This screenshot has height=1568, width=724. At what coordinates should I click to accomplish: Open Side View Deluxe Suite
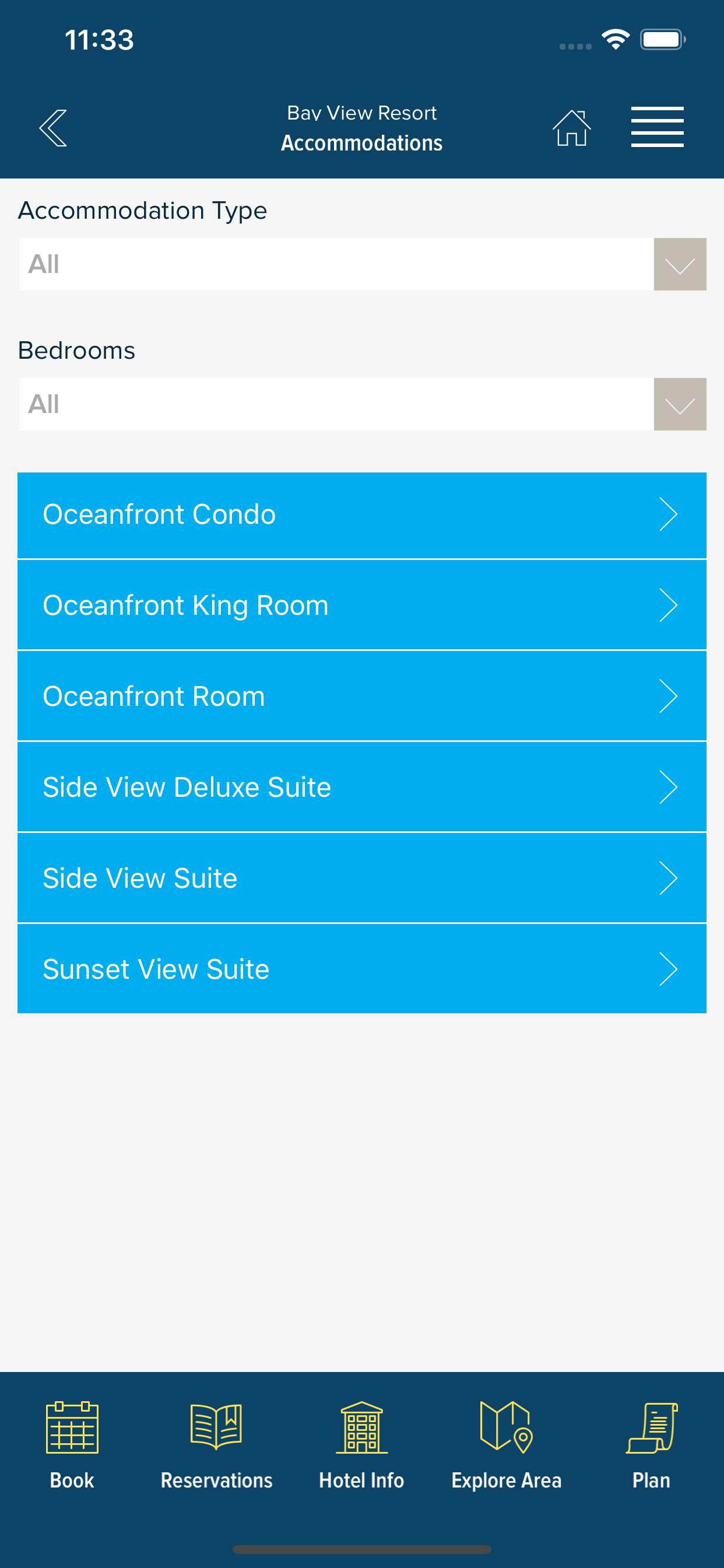[x=362, y=787]
